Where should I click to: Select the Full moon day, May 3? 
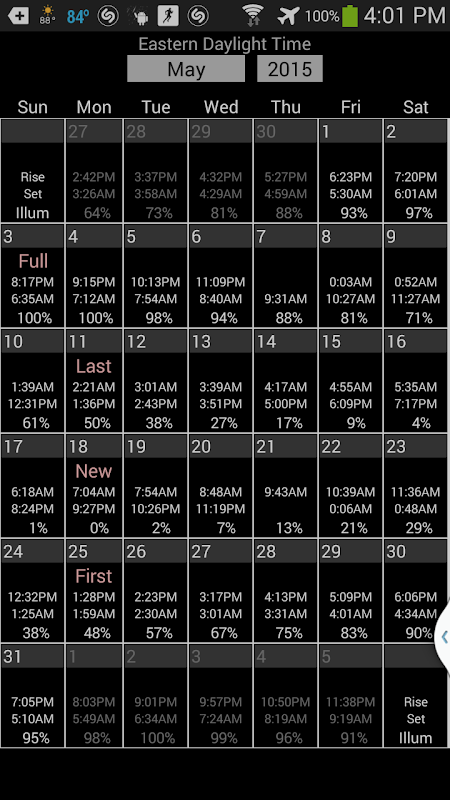pos(33,276)
